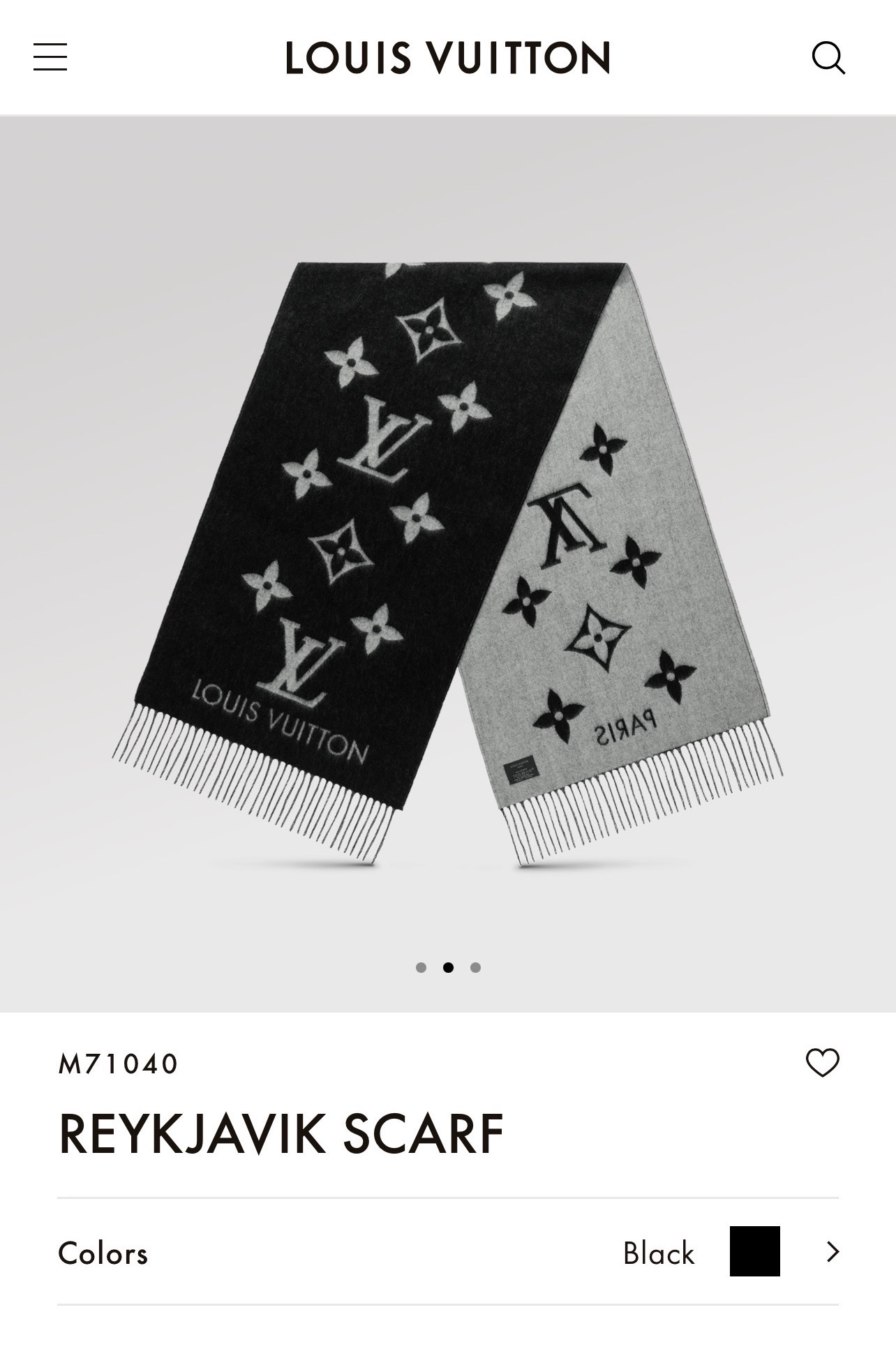The image size is (896, 1349).
Task: Jump to the first product image dot
Action: coord(421,967)
